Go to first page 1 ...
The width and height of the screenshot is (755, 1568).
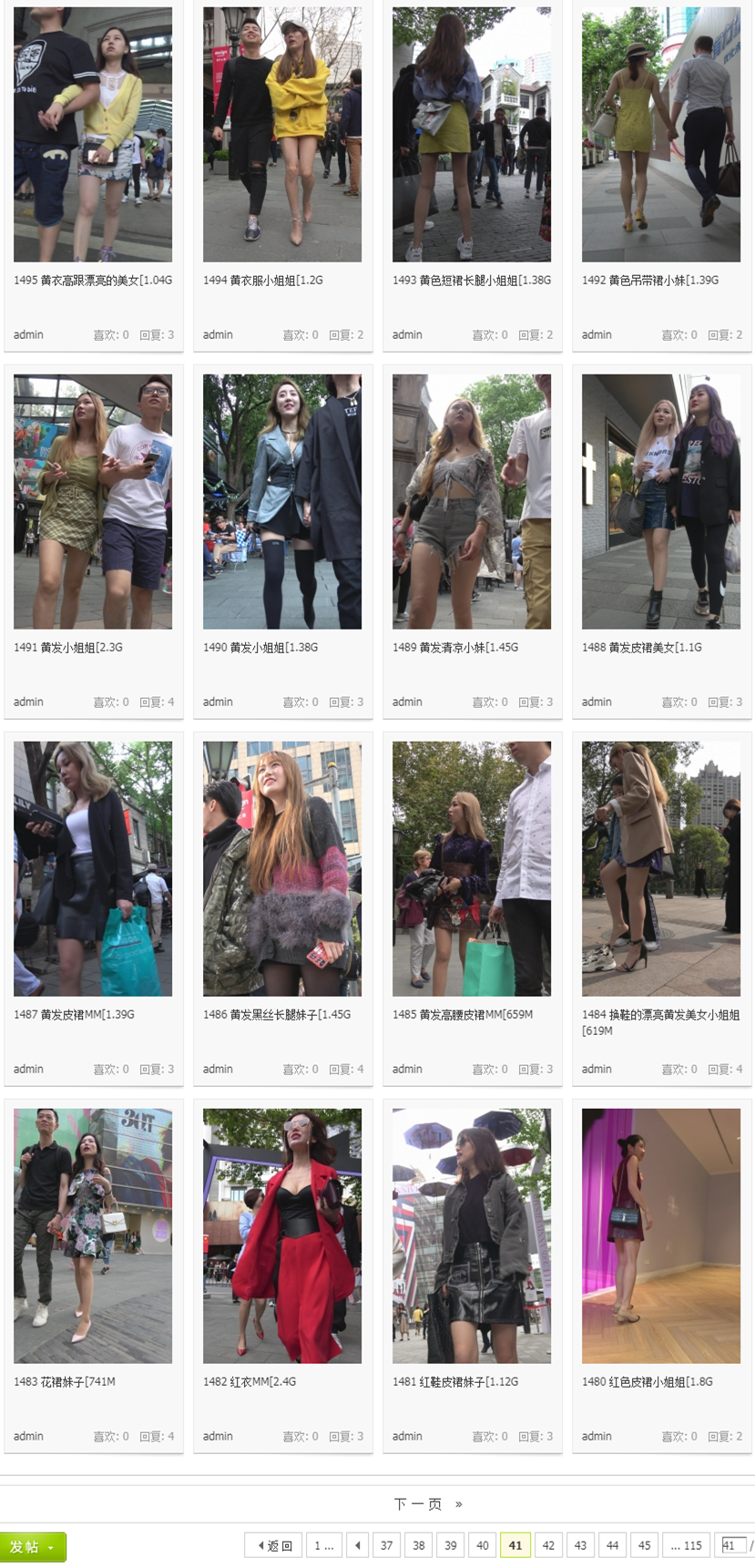tap(323, 1545)
